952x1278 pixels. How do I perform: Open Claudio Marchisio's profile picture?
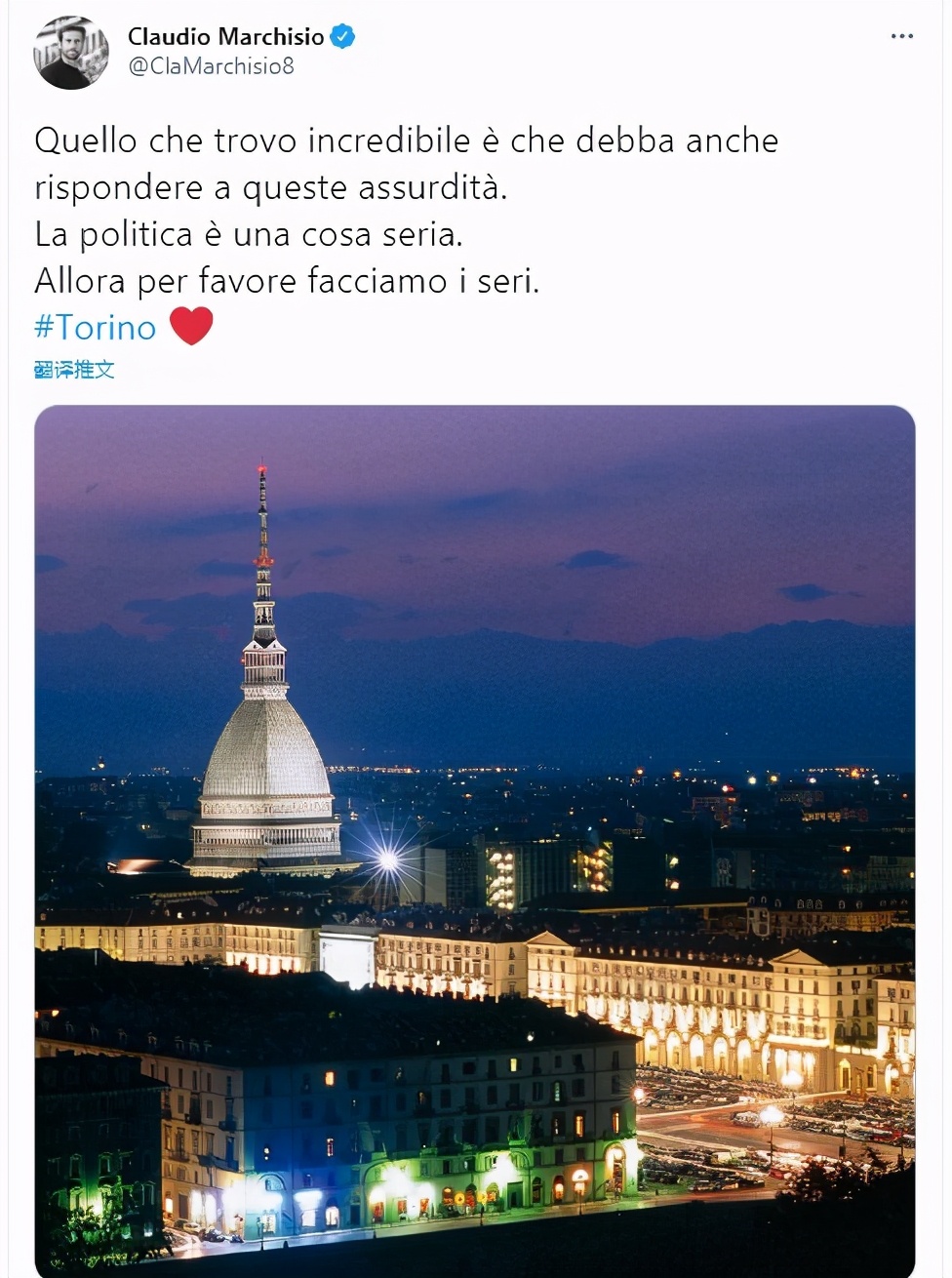click(x=71, y=53)
